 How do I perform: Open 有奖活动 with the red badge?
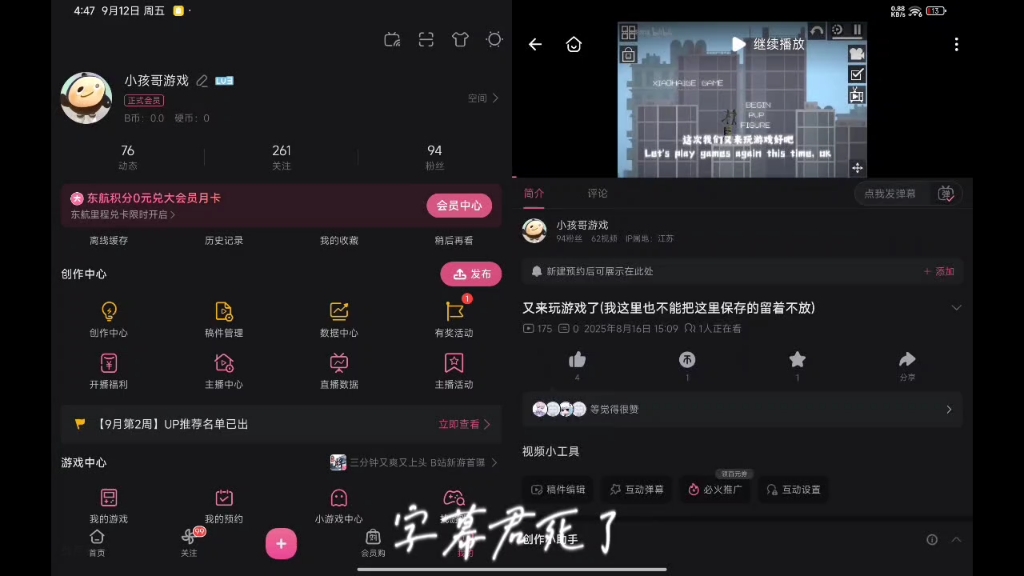pyautogui.click(x=454, y=319)
